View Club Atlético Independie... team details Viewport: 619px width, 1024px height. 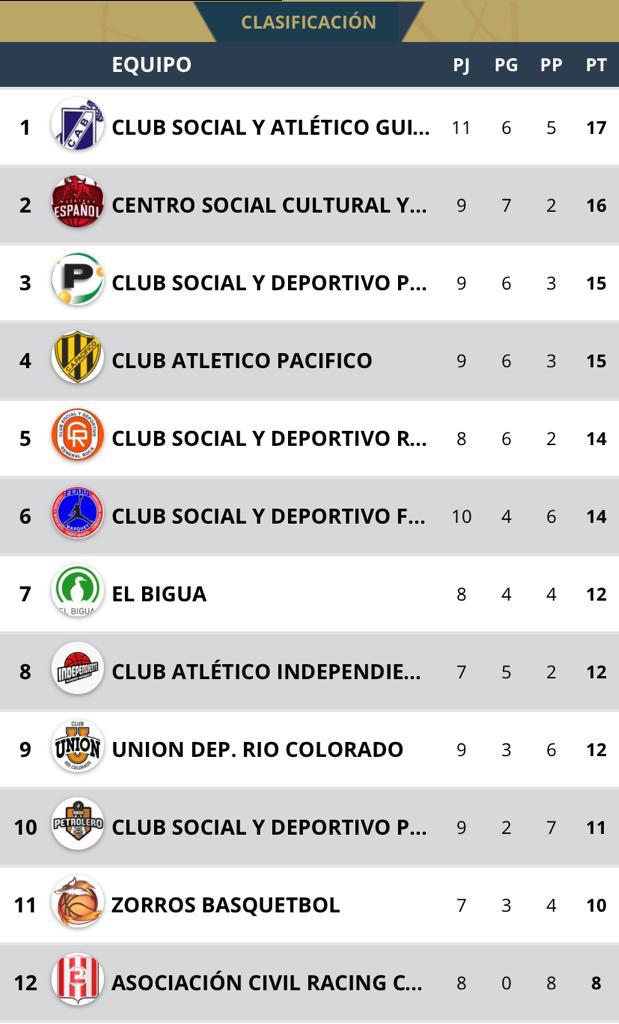[266, 671]
